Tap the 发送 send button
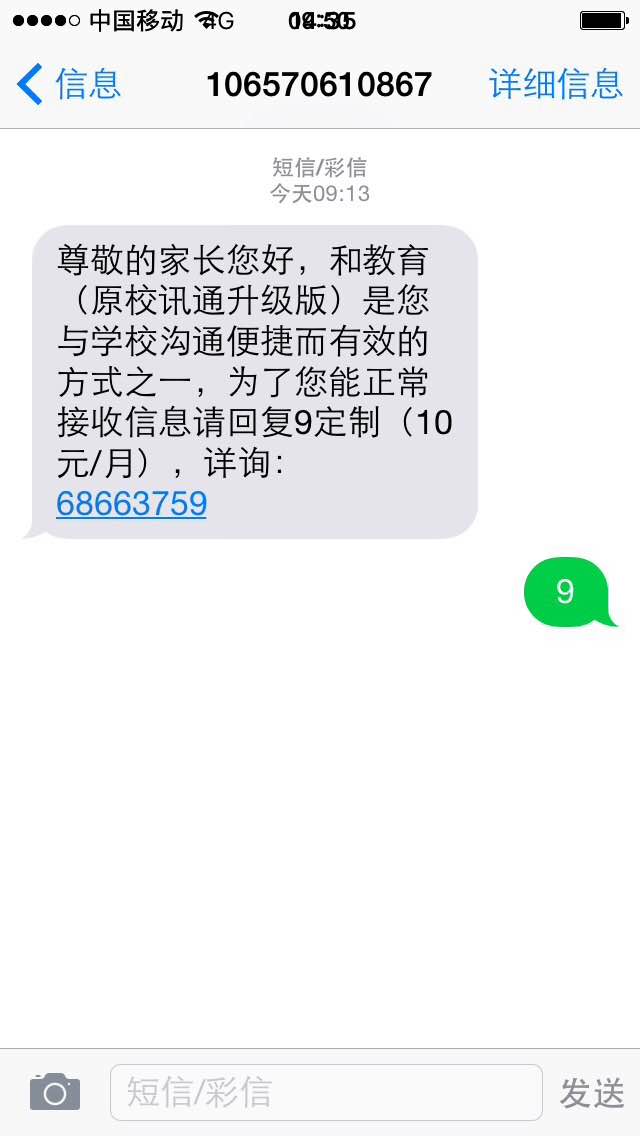This screenshot has height=1136, width=640. (x=592, y=1093)
